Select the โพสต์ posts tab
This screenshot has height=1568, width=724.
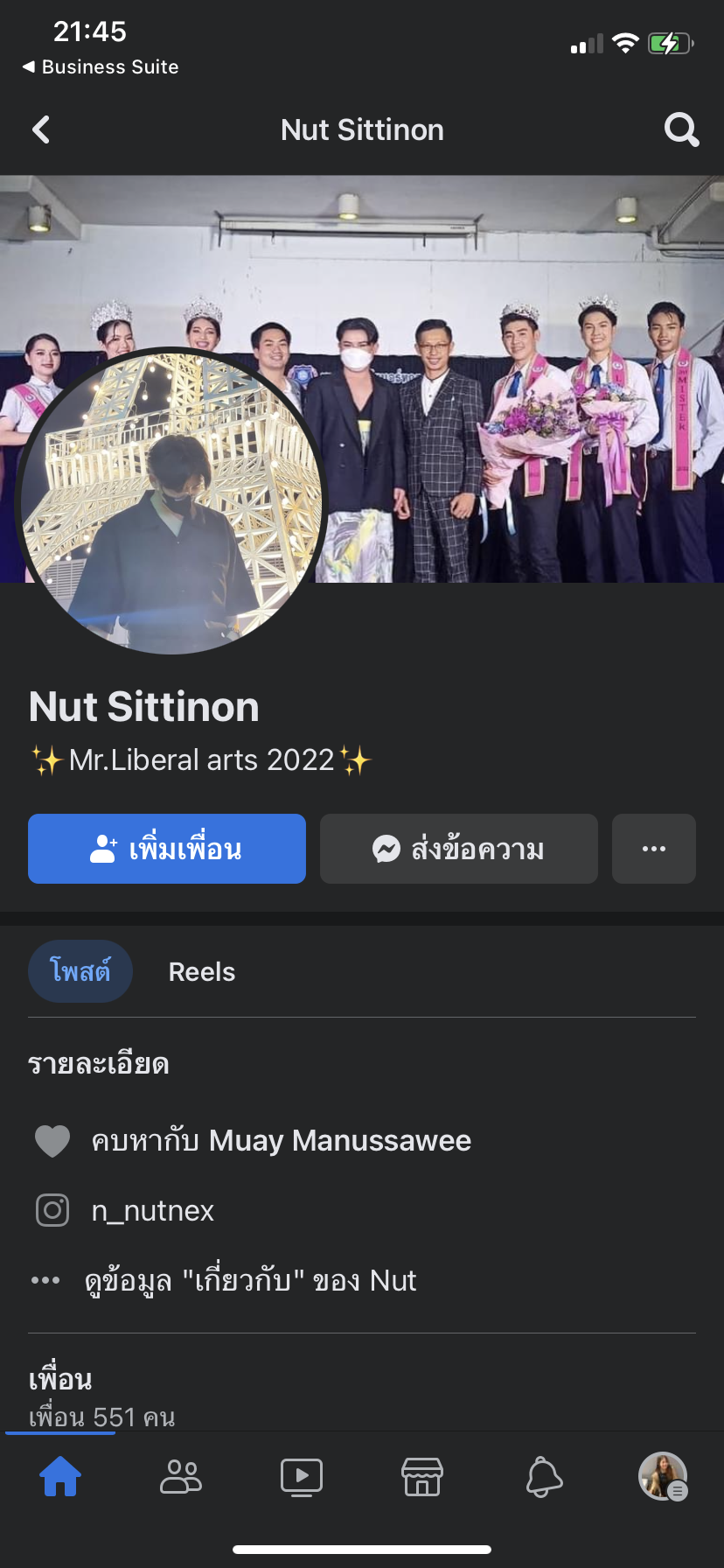tap(80, 972)
